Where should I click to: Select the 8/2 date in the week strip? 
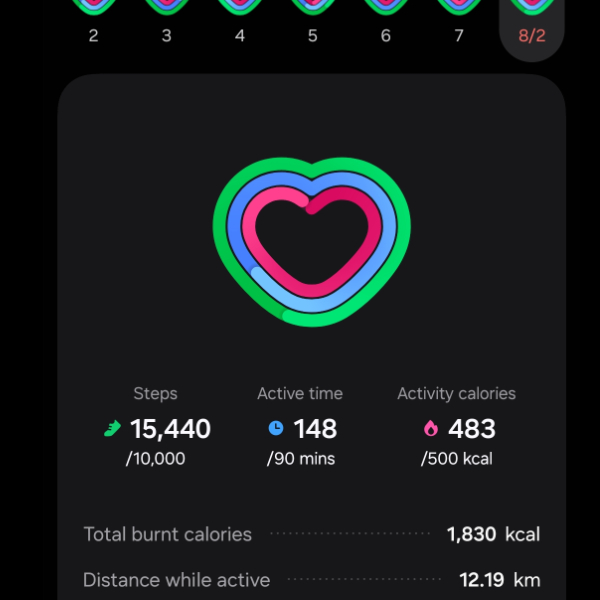(532, 25)
